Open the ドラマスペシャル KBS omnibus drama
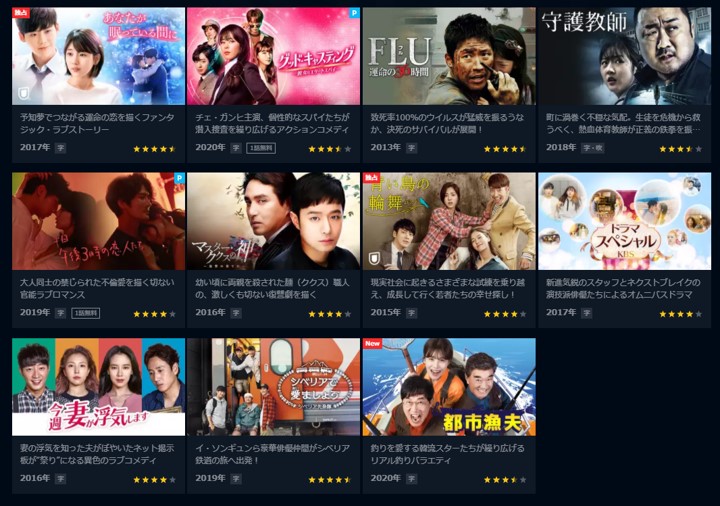Screen dimensions: 720x506 (624, 222)
